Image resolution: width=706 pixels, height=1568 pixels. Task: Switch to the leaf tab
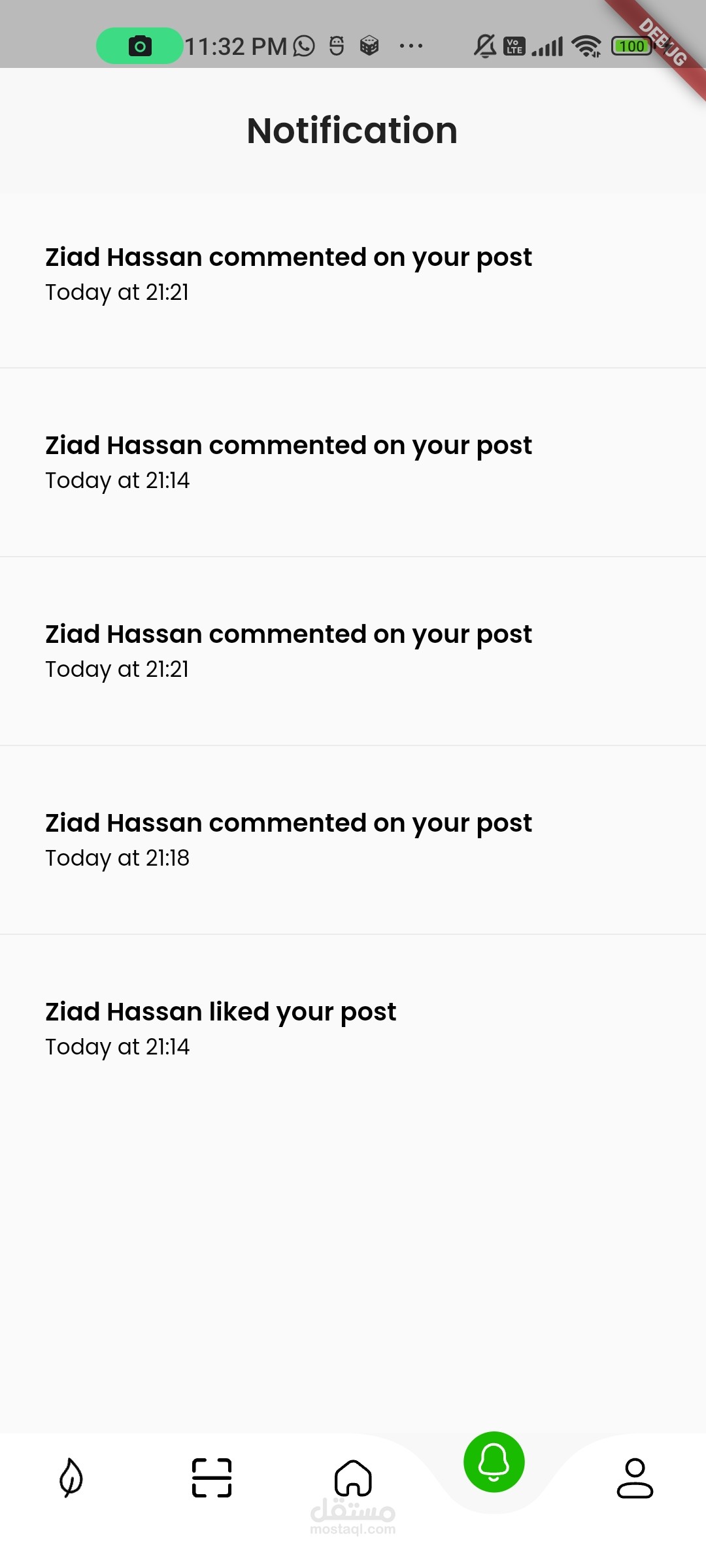71,1478
